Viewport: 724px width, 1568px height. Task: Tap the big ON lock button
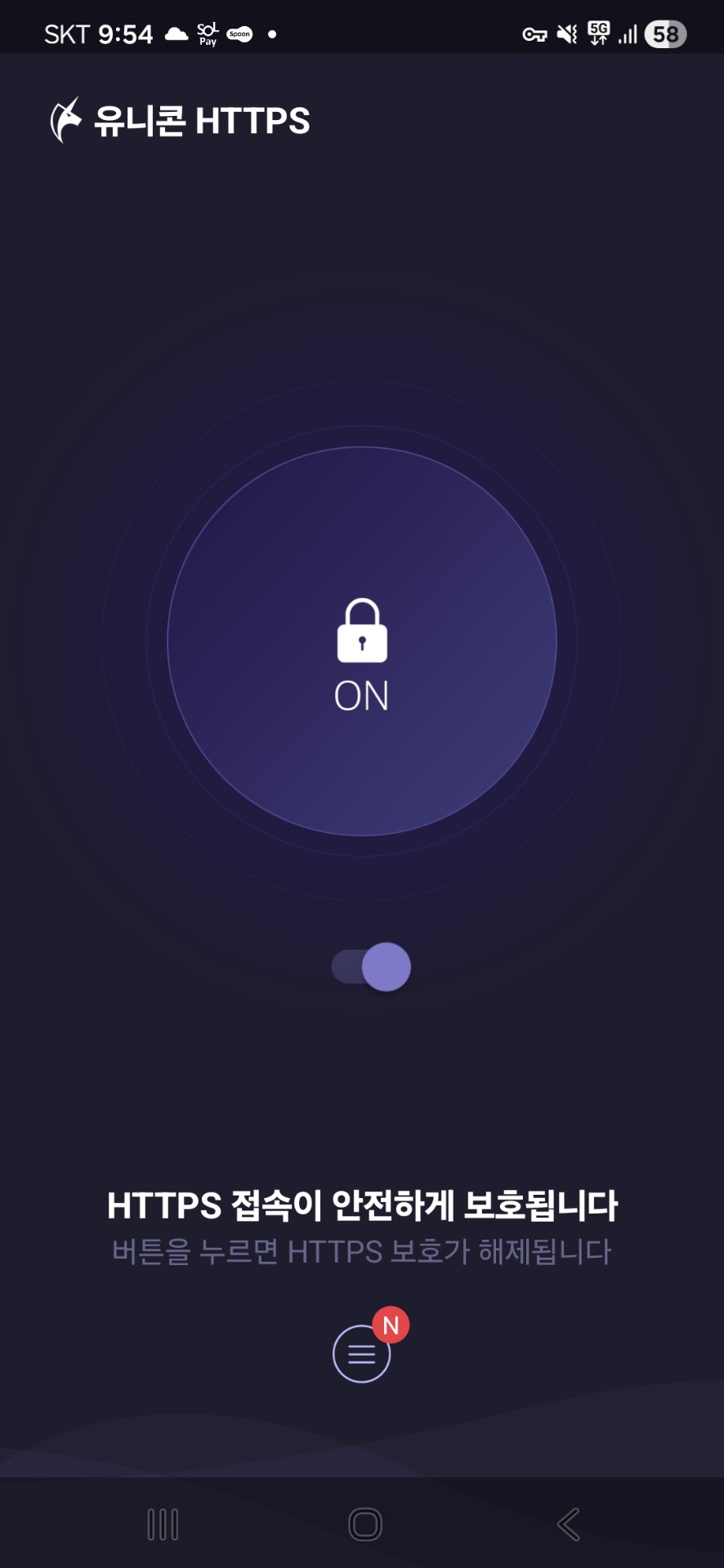coord(362,642)
